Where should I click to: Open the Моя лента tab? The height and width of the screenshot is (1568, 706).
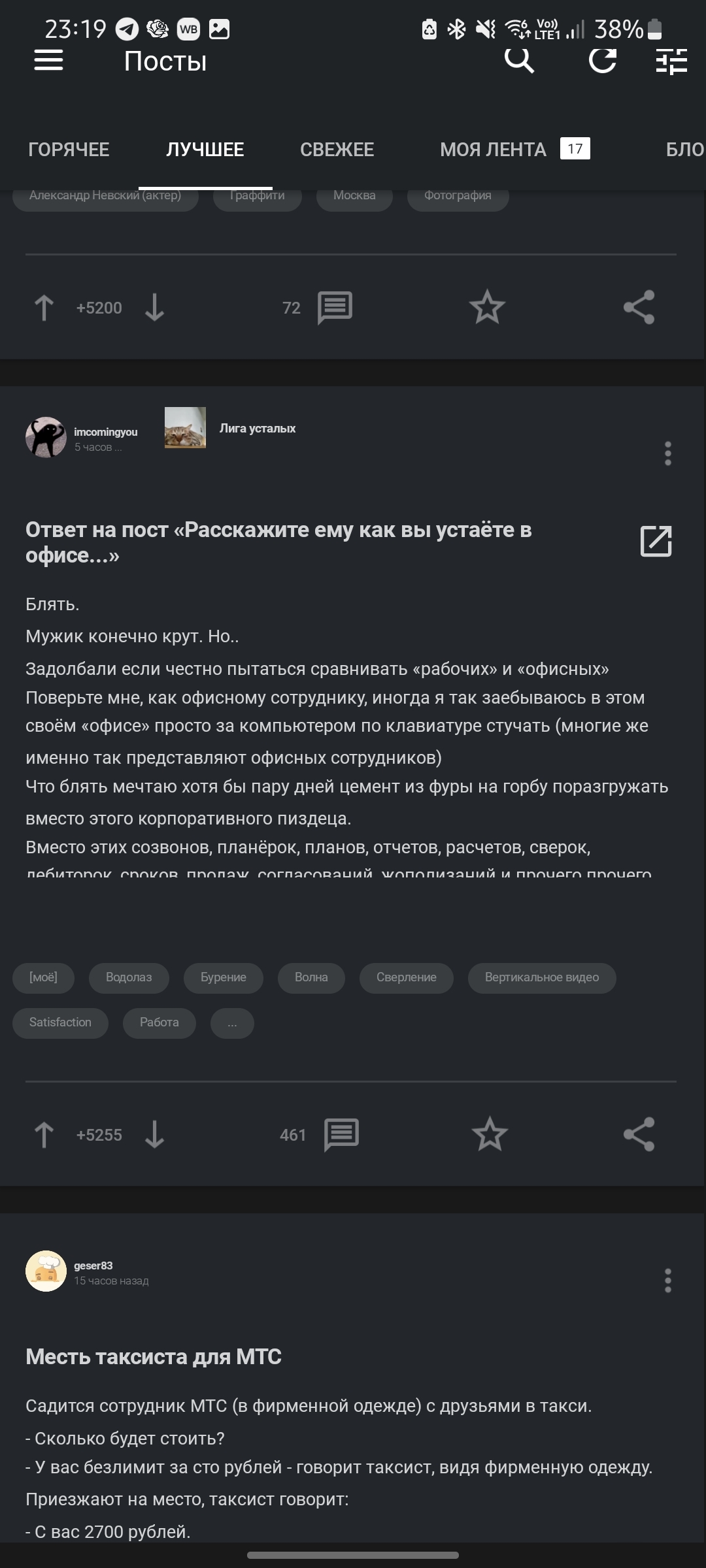[x=494, y=150]
